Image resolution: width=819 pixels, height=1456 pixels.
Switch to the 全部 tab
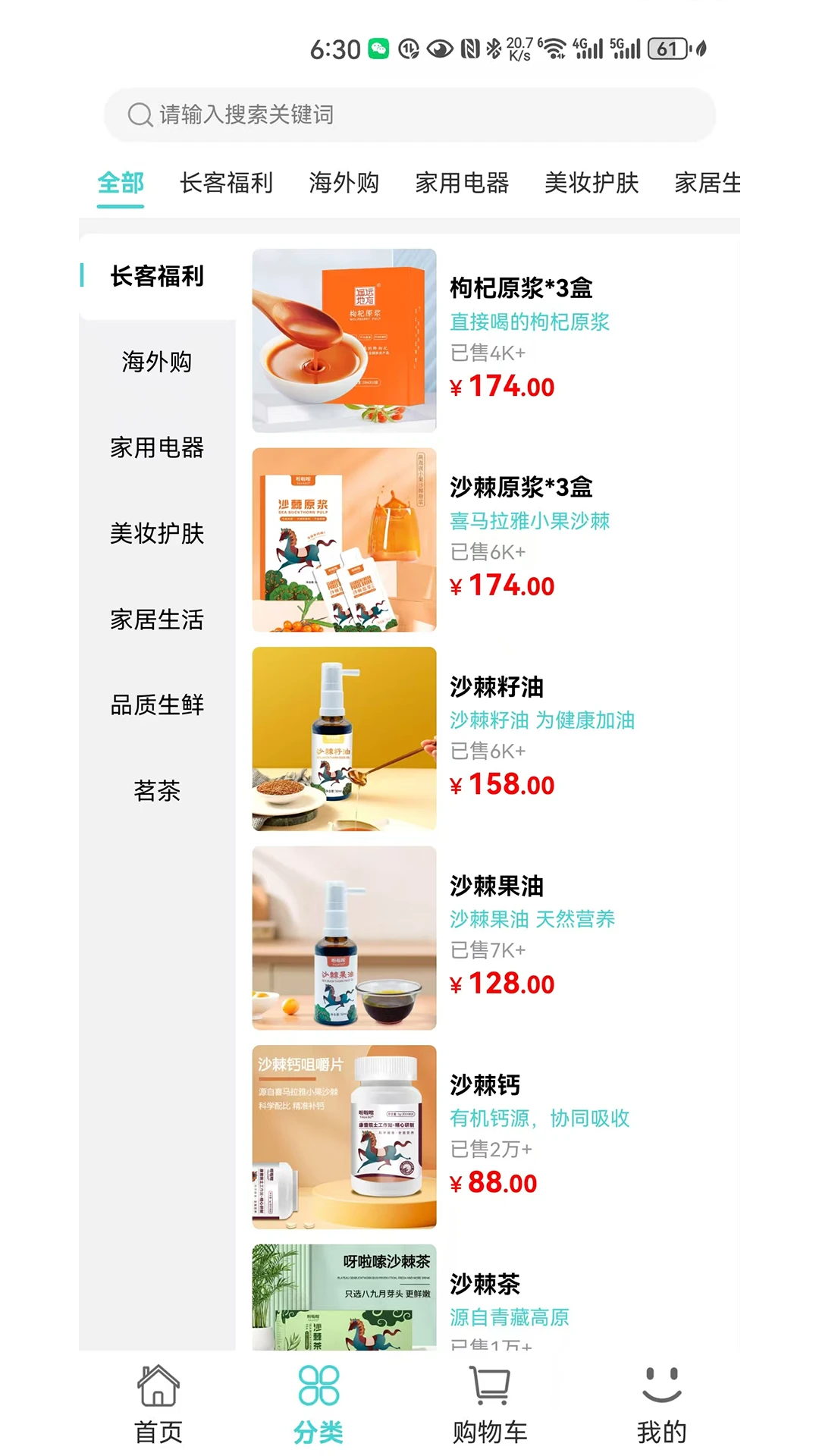(120, 182)
